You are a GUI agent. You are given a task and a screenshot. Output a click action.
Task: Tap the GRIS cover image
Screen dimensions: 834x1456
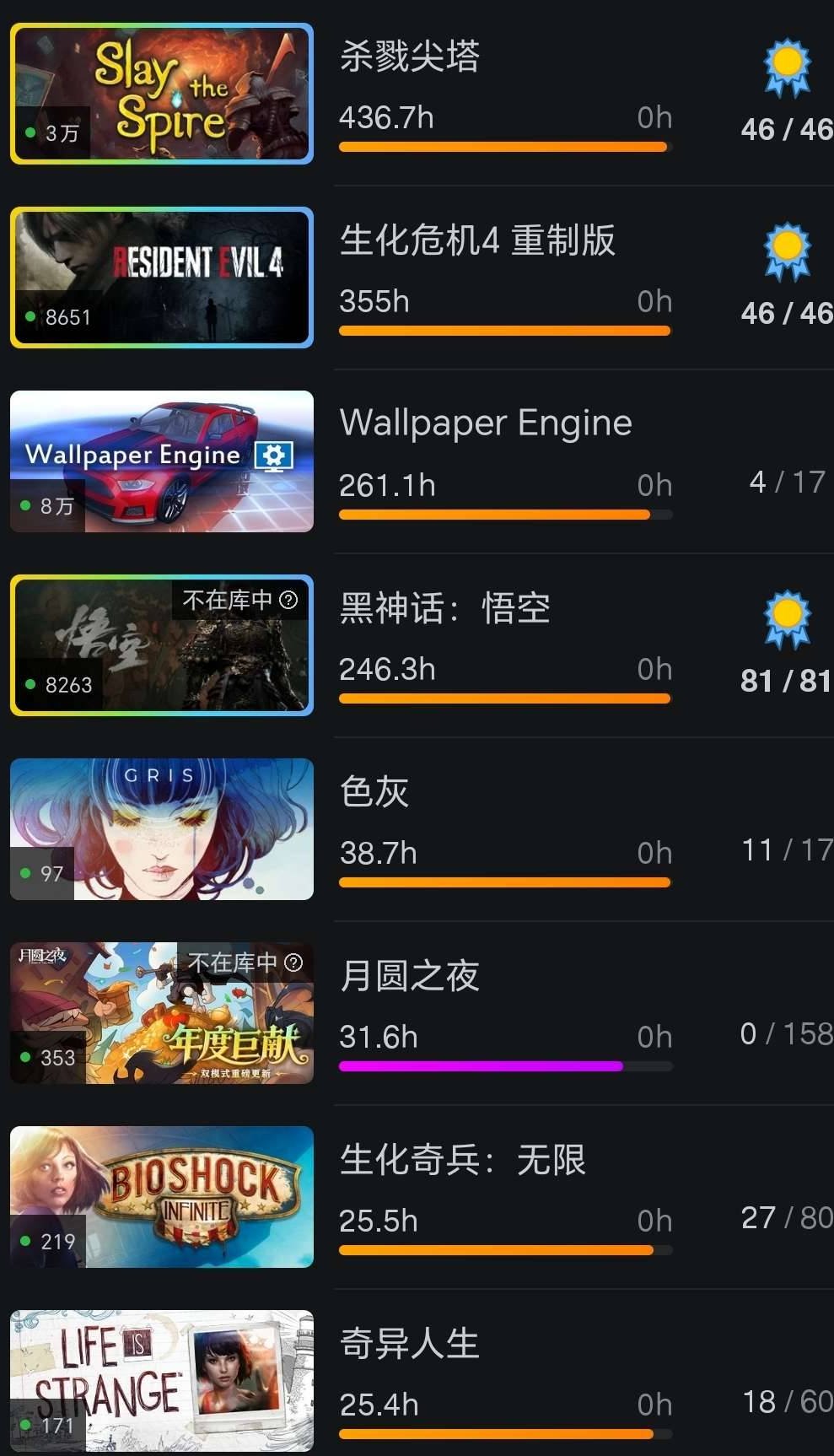point(162,829)
